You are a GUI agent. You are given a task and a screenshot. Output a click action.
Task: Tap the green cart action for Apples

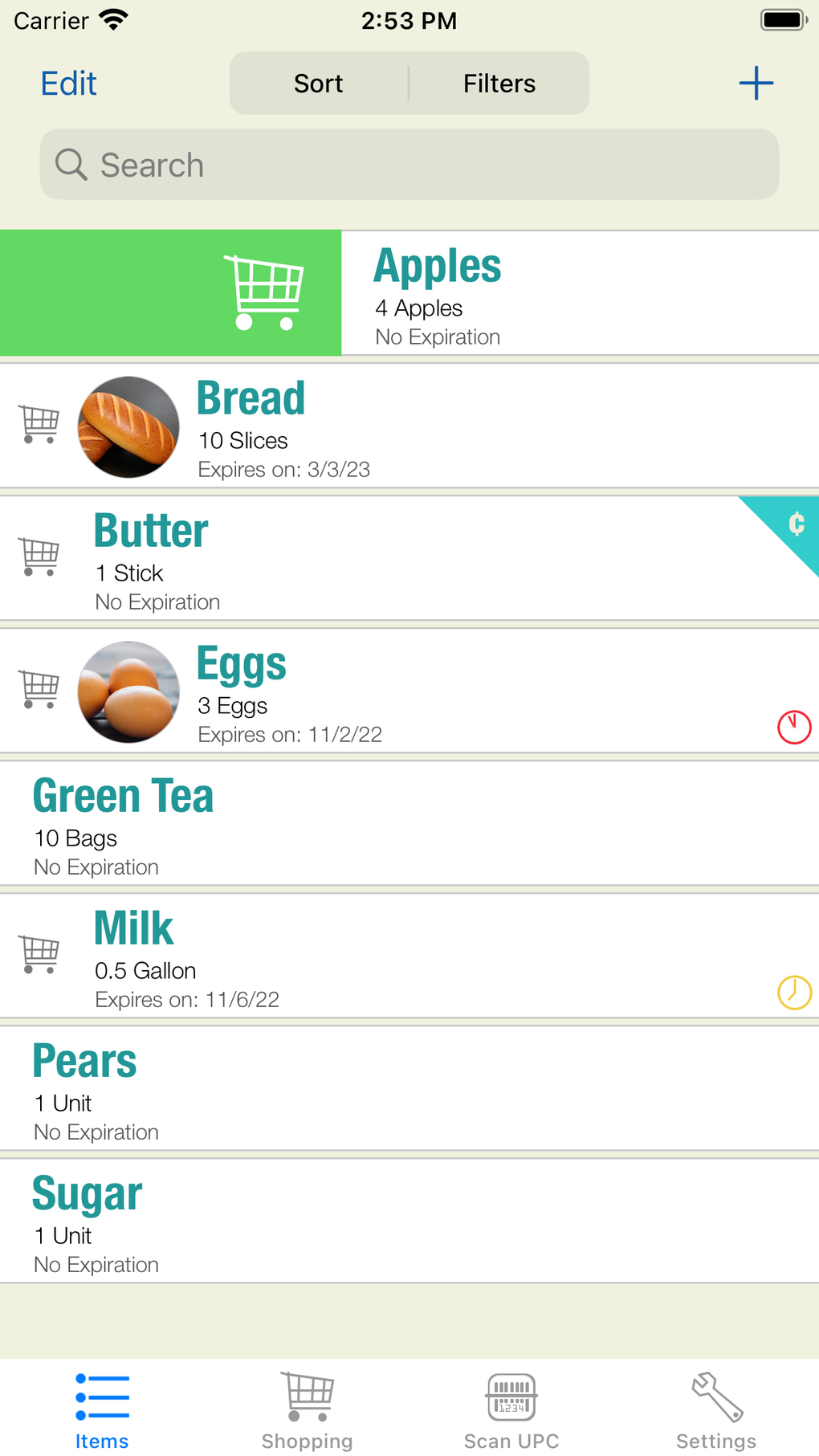pyautogui.click(x=170, y=293)
